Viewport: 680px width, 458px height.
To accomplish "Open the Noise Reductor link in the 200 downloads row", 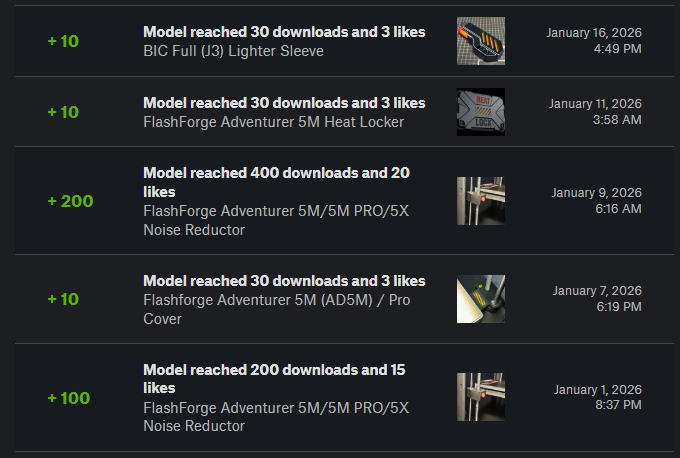I will [x=275, y=417].
